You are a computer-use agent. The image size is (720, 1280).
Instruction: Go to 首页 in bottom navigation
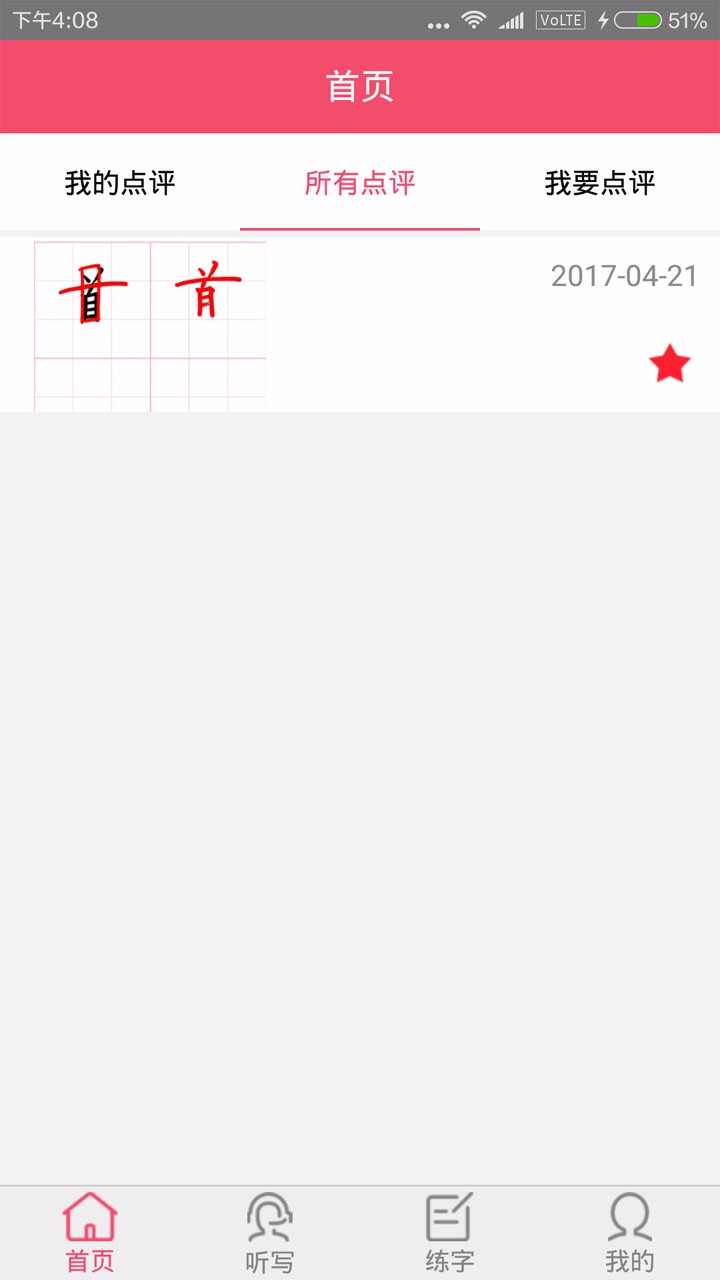tap(90, 1233)
